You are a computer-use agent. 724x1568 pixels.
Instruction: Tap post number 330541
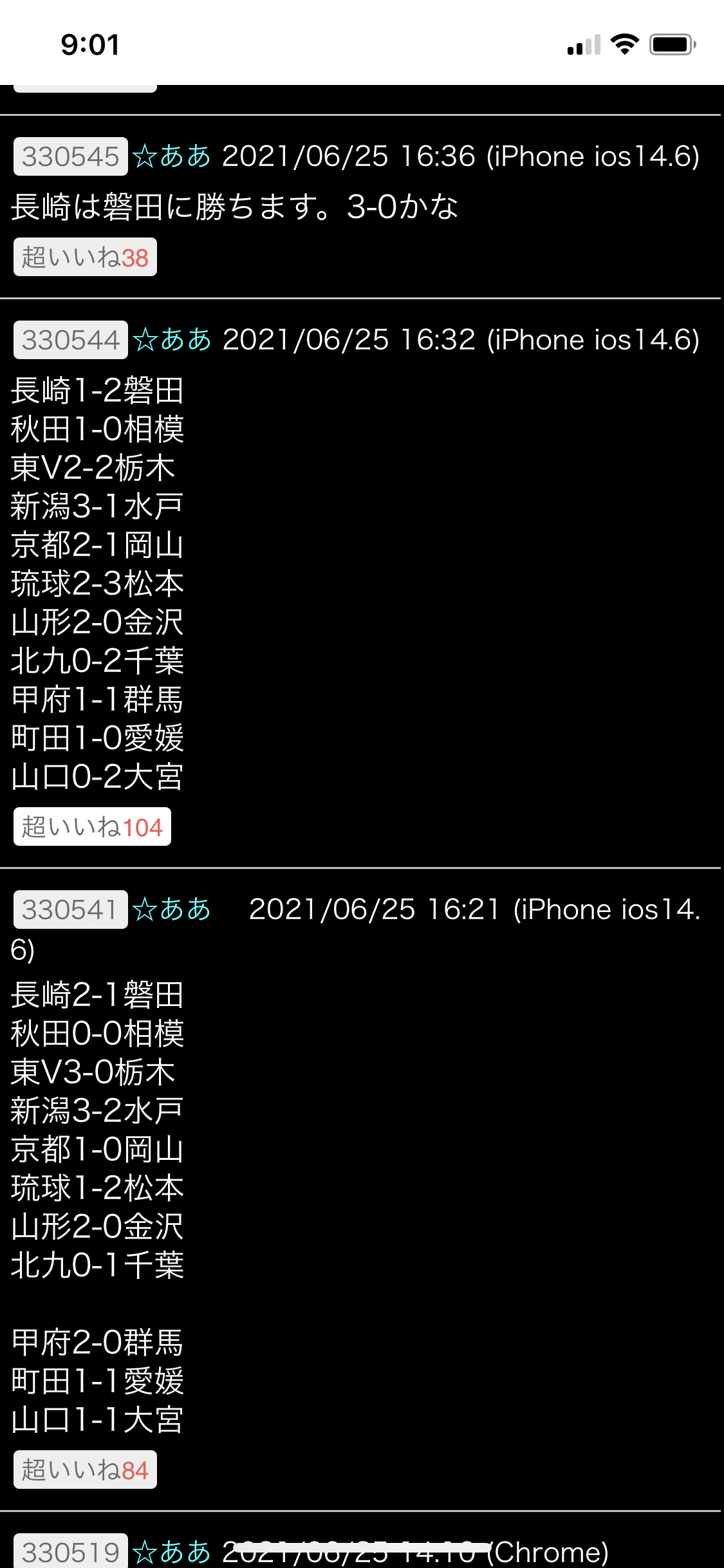click(71, 910)
